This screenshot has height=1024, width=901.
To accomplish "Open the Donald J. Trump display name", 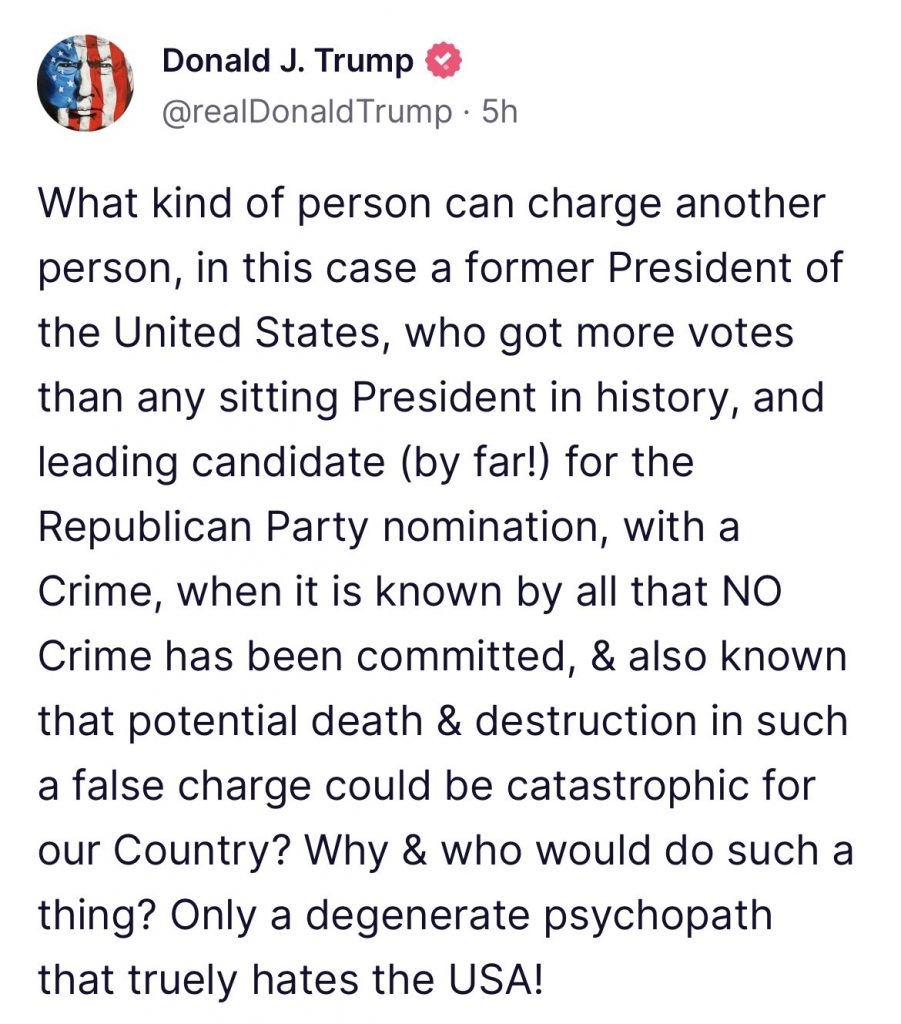I will click(287, 61).
